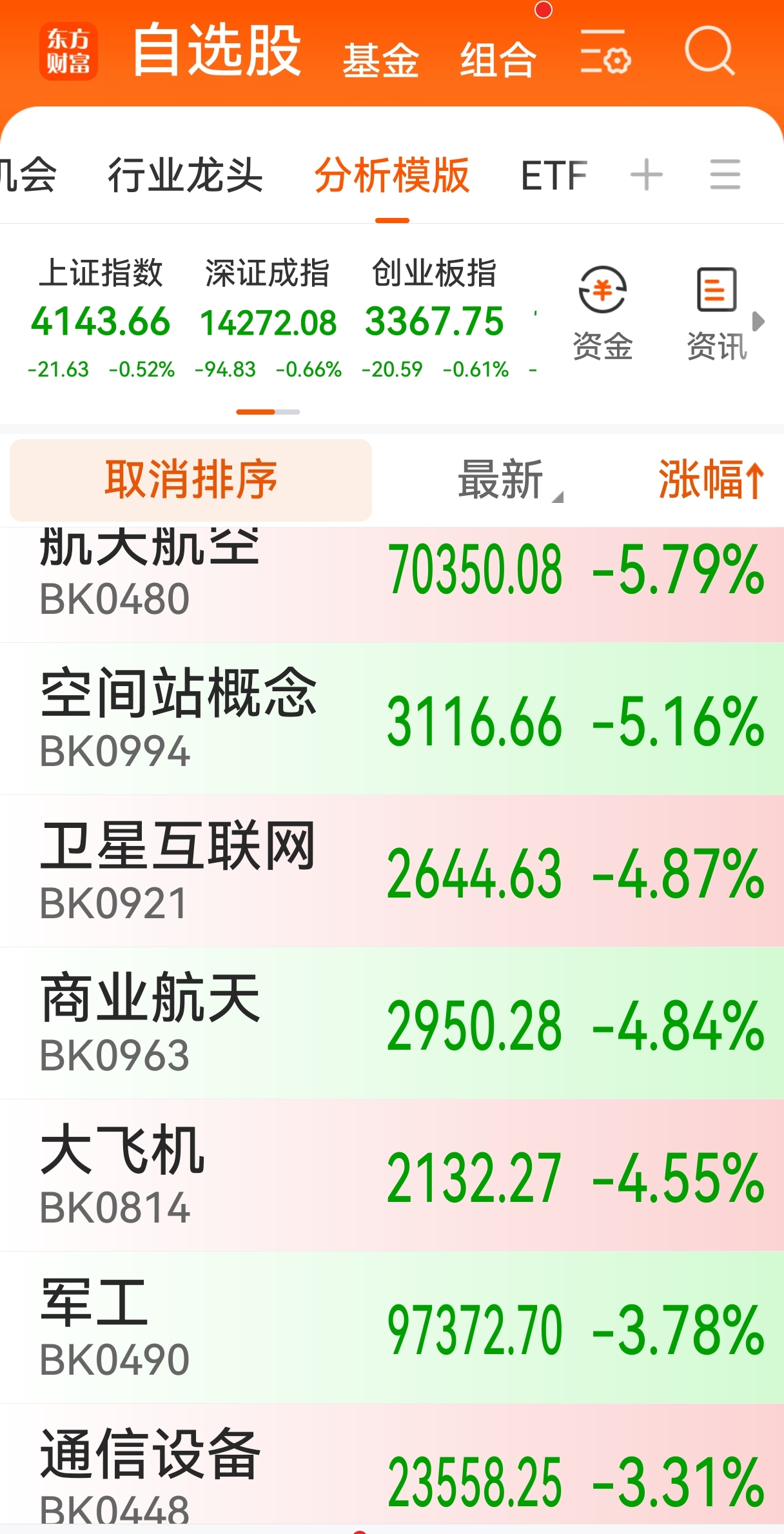The height and width of the screenshot is (1534, 784).
Task: Switch to the 基金 tab
Action: coord(380,61)
